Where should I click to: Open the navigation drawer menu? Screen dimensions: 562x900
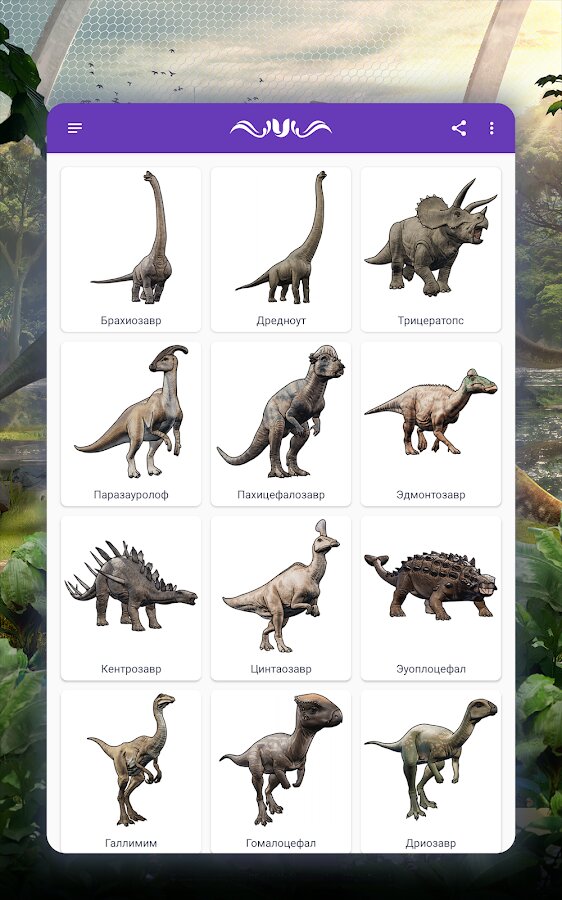[75, 128]
